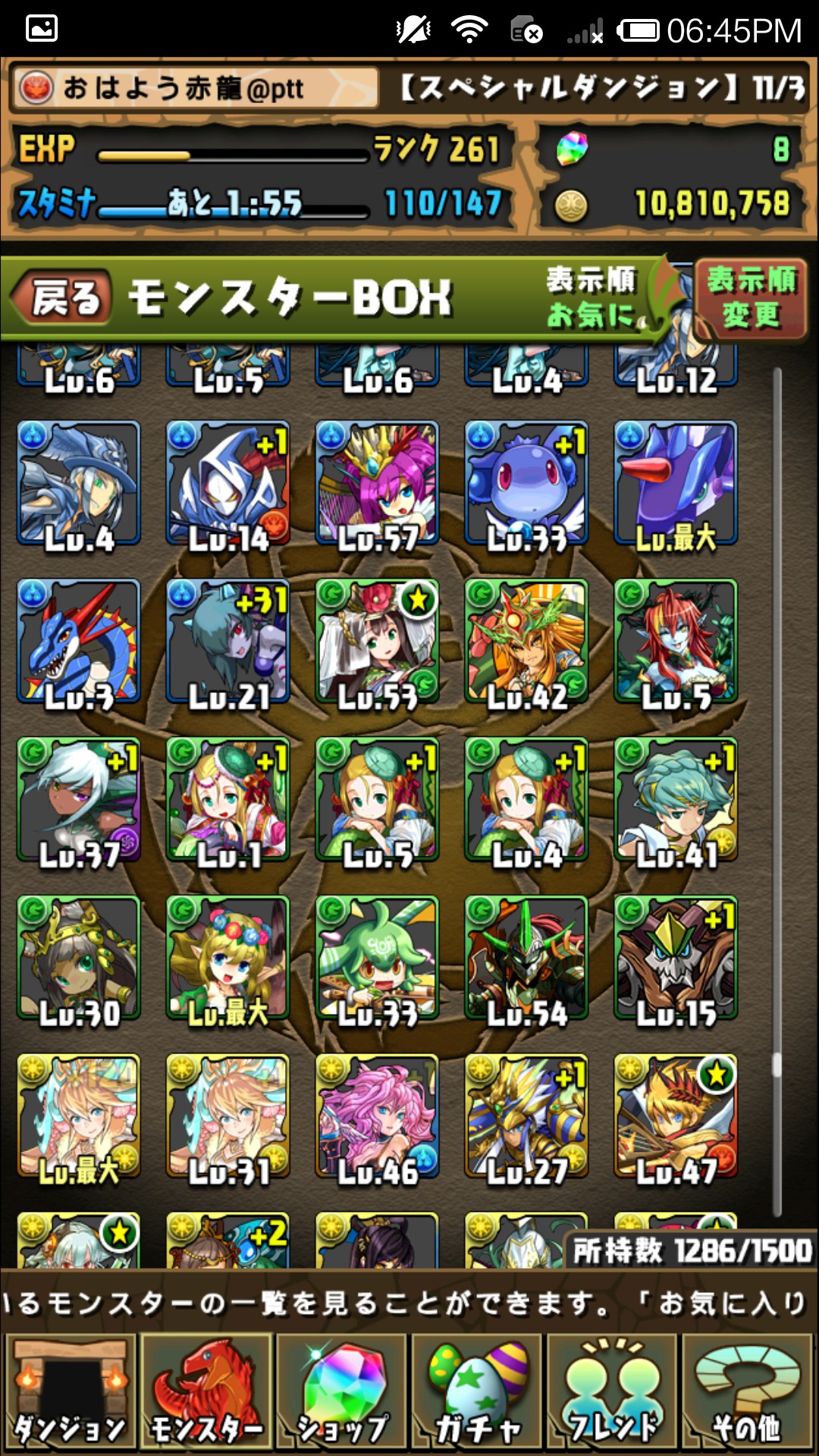Select the horned wood monster Lv.15
Image resolution: width=819 pixels, height=1456 pixels.
click(676, 957)
